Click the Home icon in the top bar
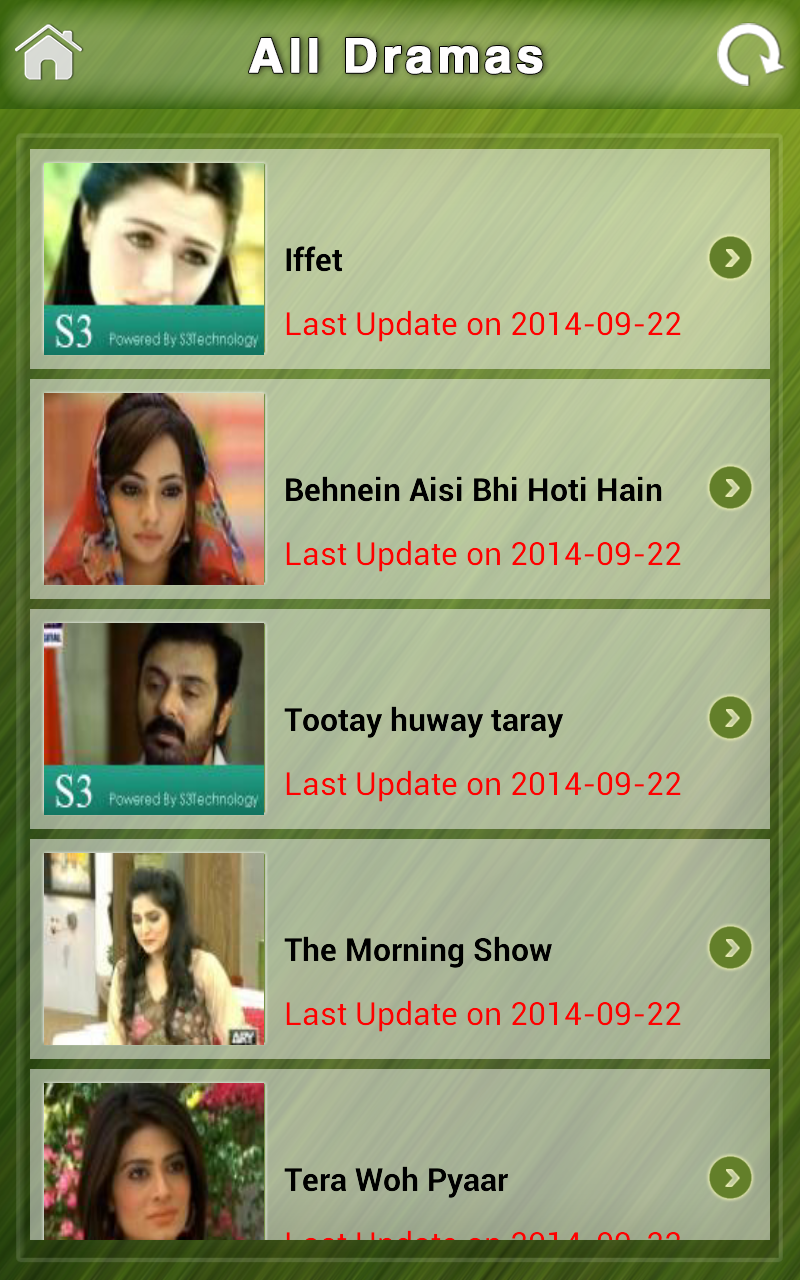The image size is (800, 1280). [x=46, y=52]
